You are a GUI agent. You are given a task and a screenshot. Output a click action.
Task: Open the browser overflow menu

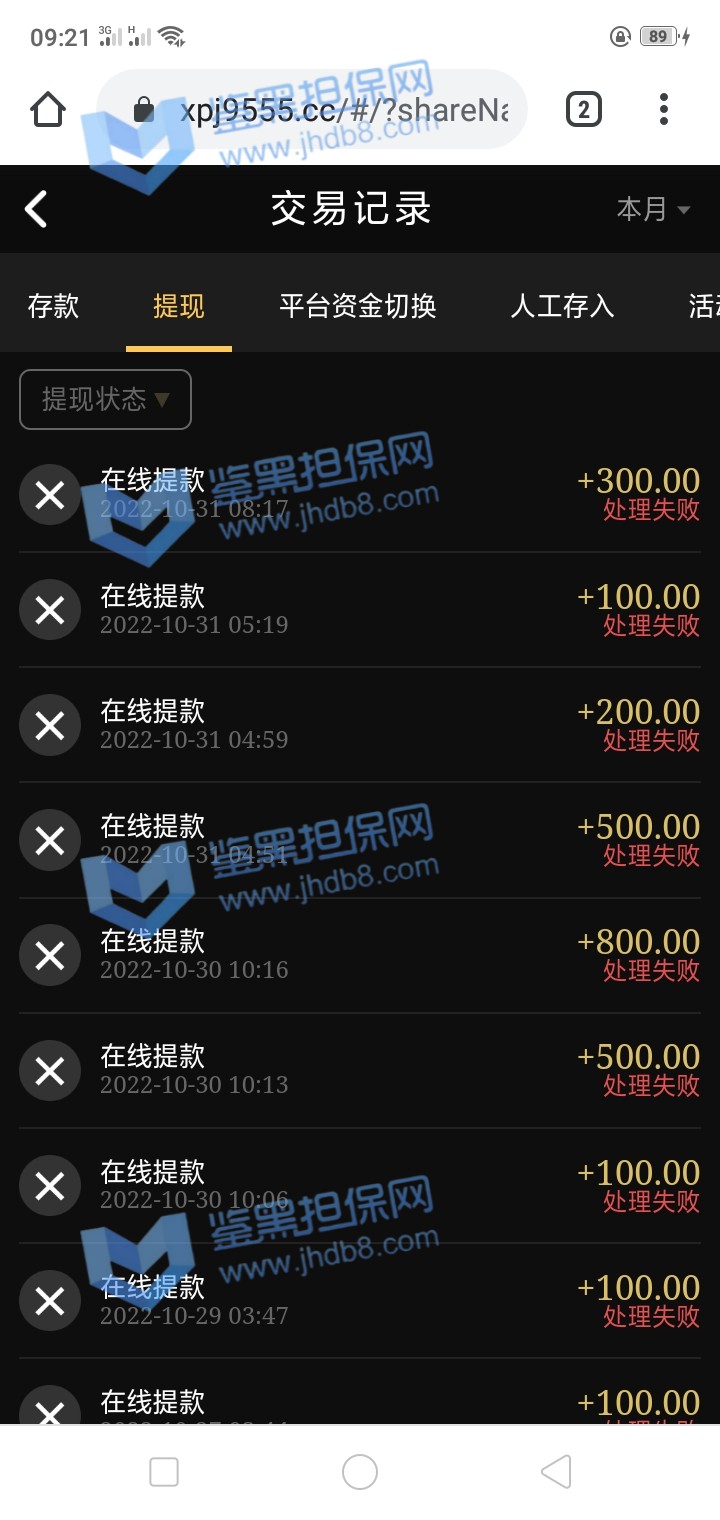click(x=664, y=109)
